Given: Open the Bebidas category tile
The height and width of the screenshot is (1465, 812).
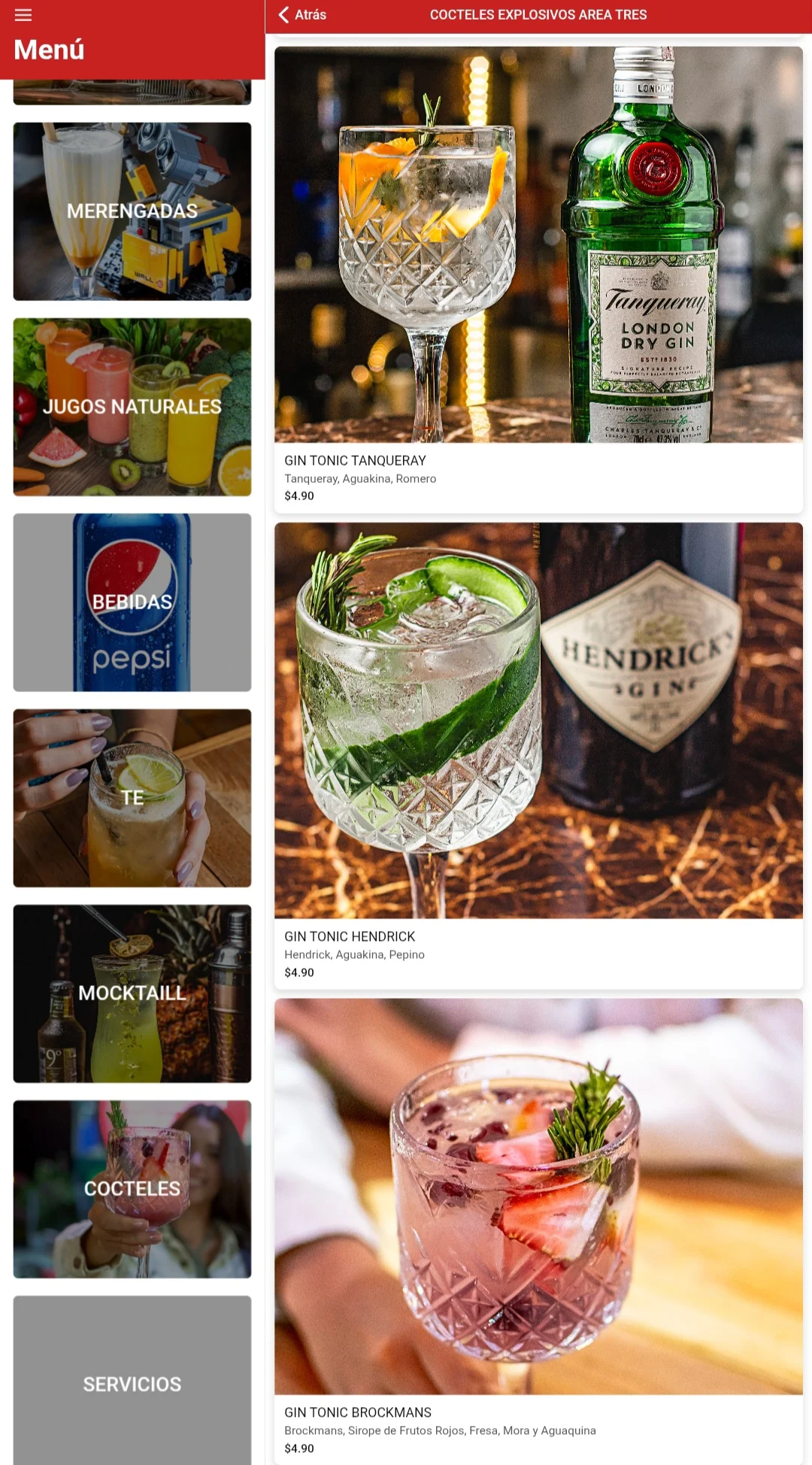Looking at the screenshot, I should pyautogui.click(x=132, y=602).
